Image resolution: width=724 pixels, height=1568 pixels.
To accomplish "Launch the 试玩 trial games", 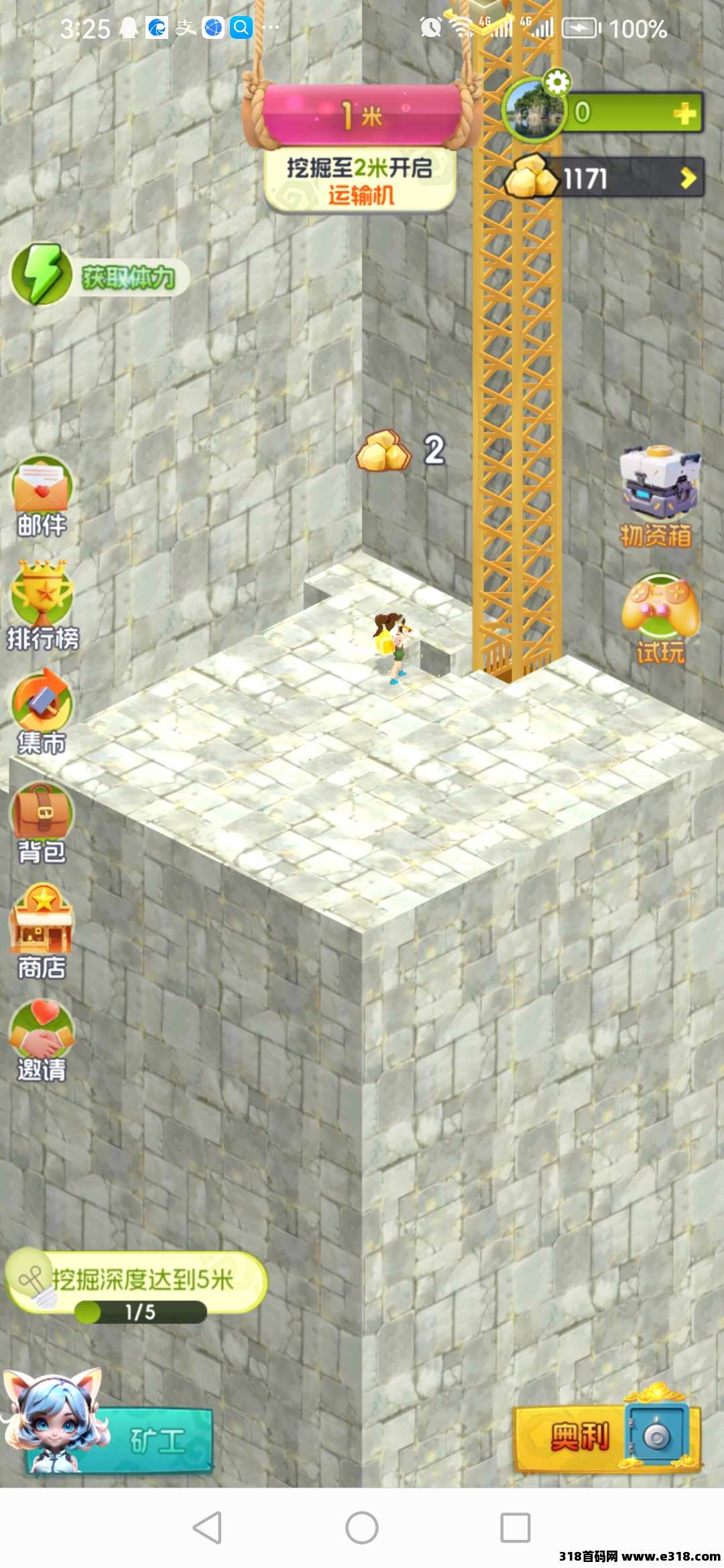I will [x=660, y=616].
